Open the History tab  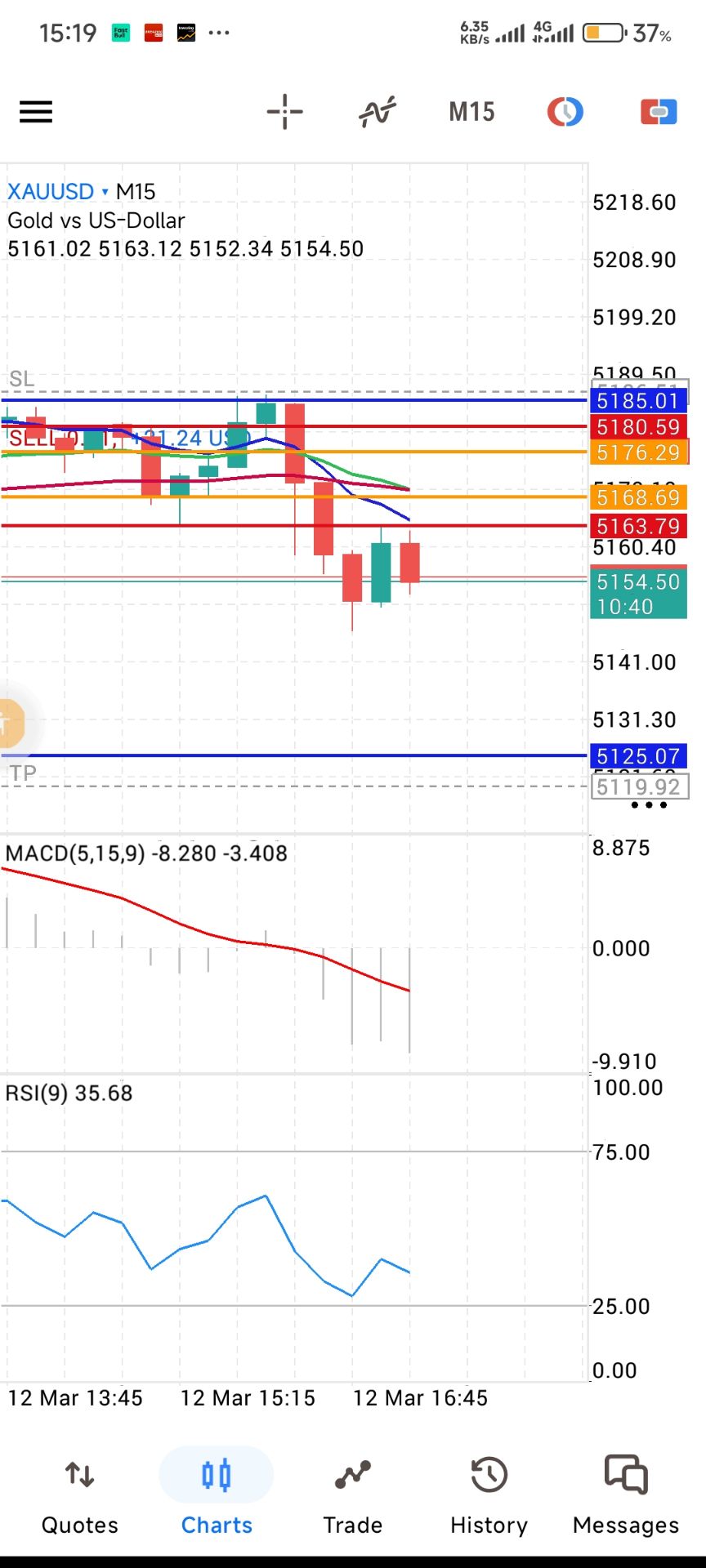click(489, 1494)
